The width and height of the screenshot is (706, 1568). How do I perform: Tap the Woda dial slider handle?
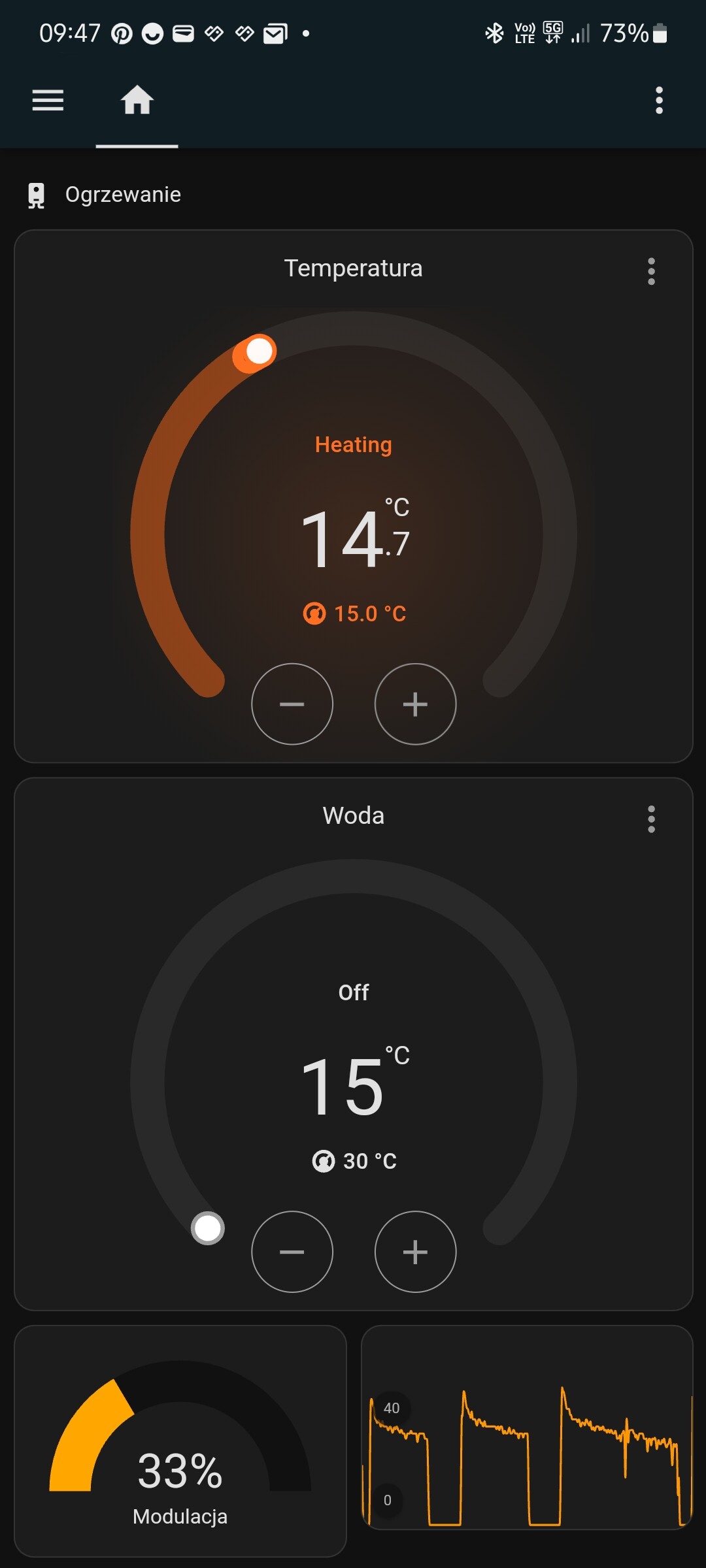pyautogui.click(x=208, y=1228)
